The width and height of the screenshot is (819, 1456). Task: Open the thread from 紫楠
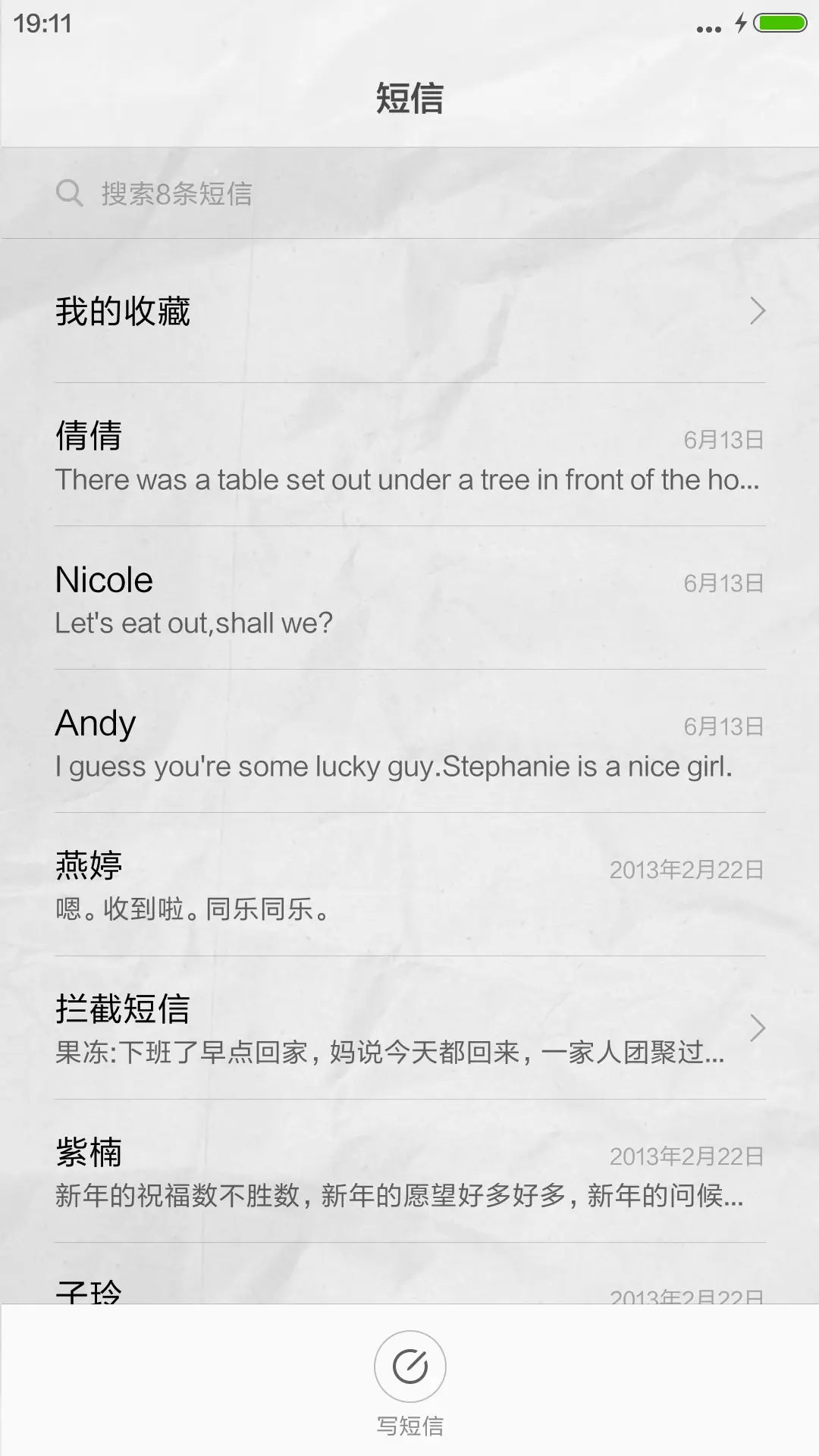(x=409, y=1172)
